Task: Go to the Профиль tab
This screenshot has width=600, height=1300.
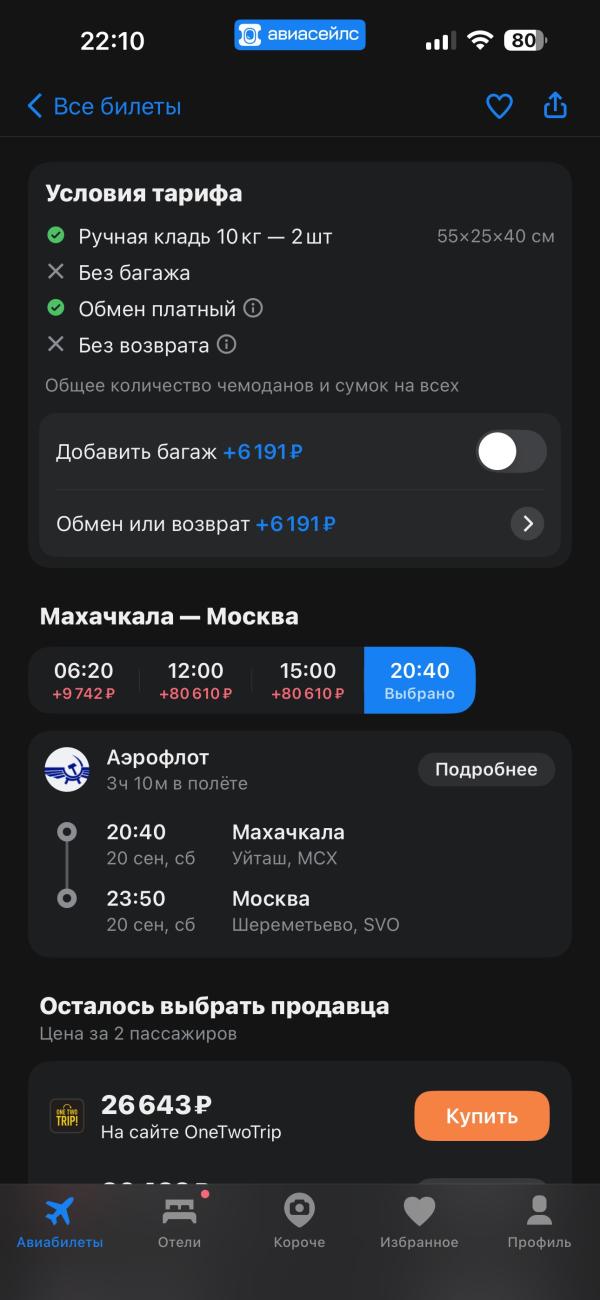Action: [539, 1222]
